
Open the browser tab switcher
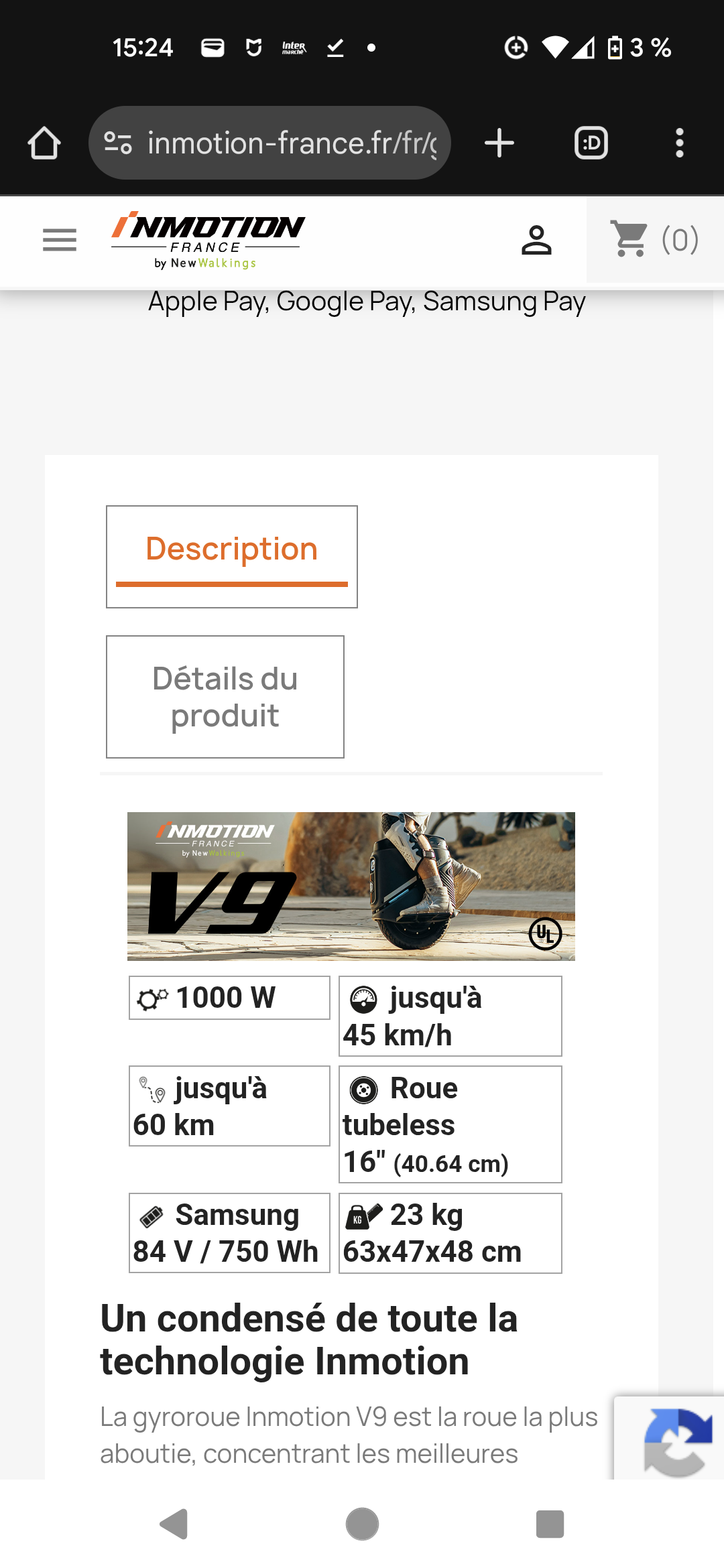(x=591, y=143)
